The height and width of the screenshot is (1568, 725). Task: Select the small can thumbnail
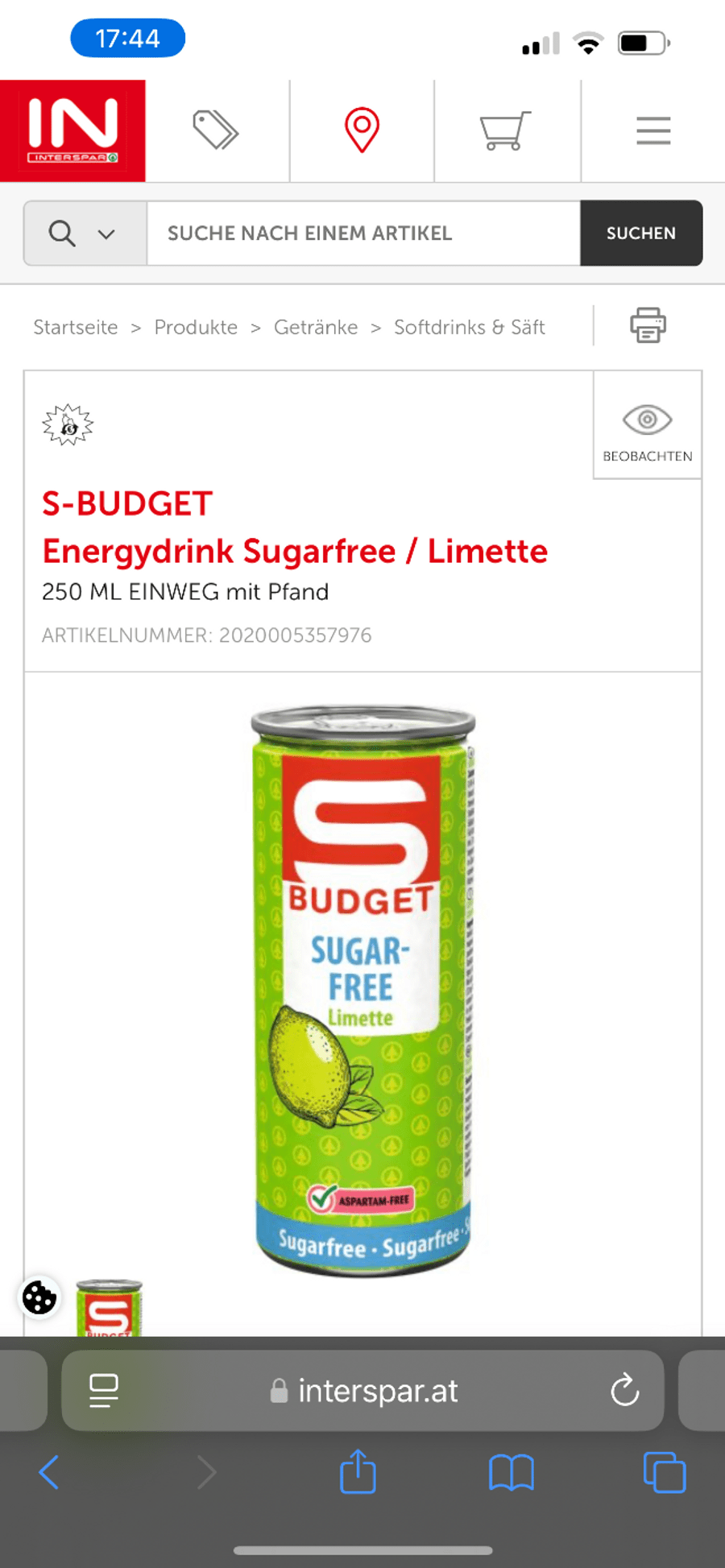point(109,1308)
